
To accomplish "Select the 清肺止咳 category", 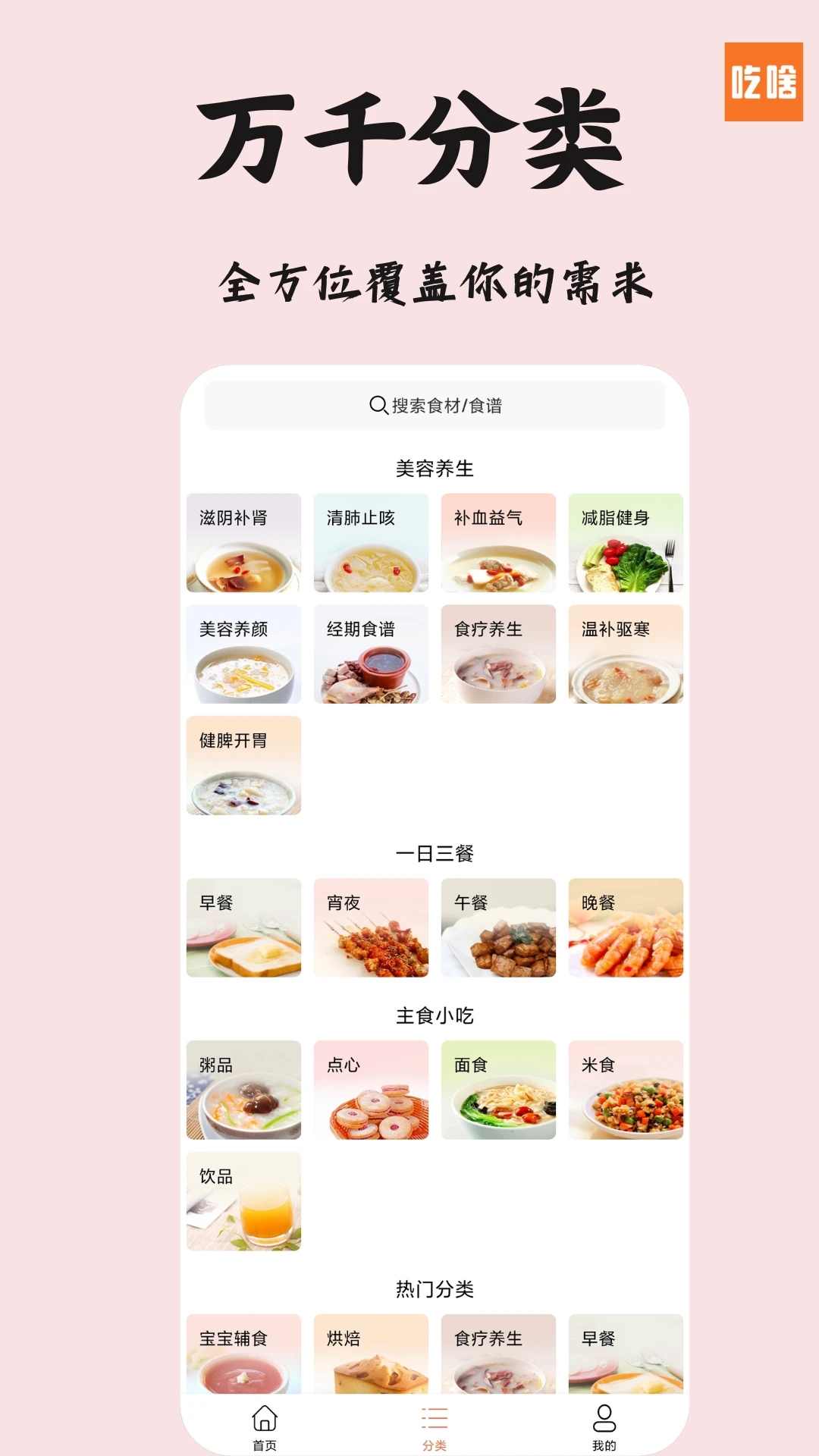I will (x=371, y=543).
